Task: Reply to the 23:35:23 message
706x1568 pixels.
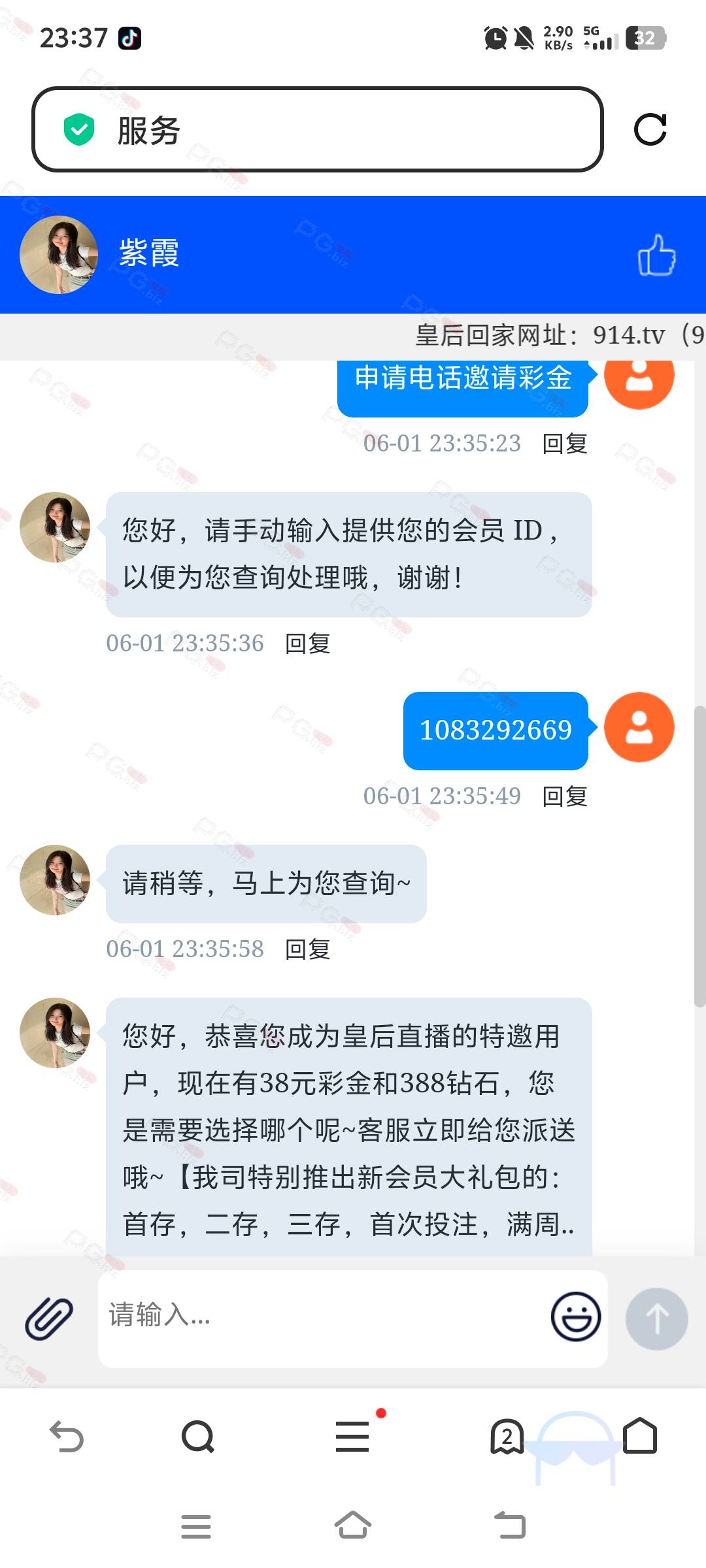Action: [x=565, y=444]
